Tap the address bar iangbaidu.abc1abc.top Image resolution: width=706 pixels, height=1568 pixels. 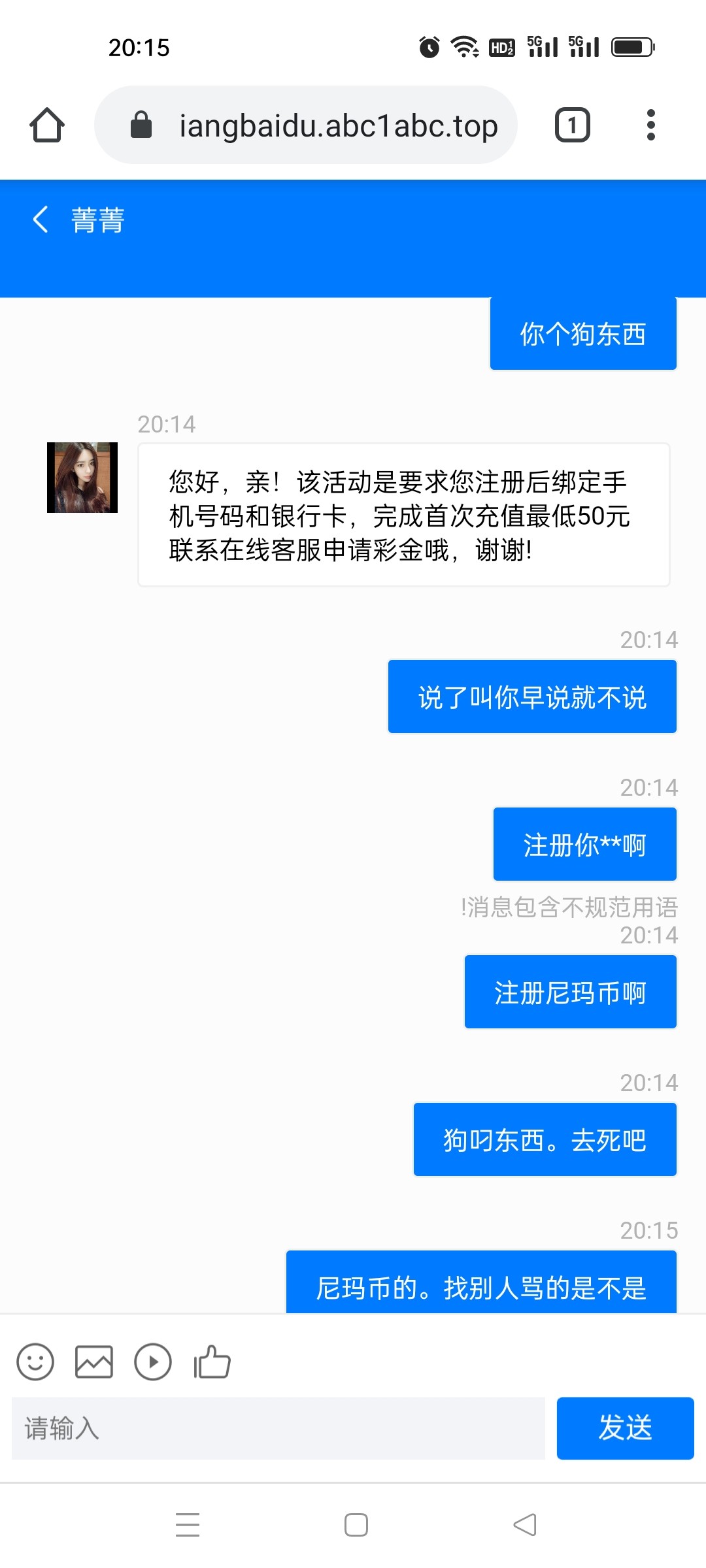pos(339,125)
